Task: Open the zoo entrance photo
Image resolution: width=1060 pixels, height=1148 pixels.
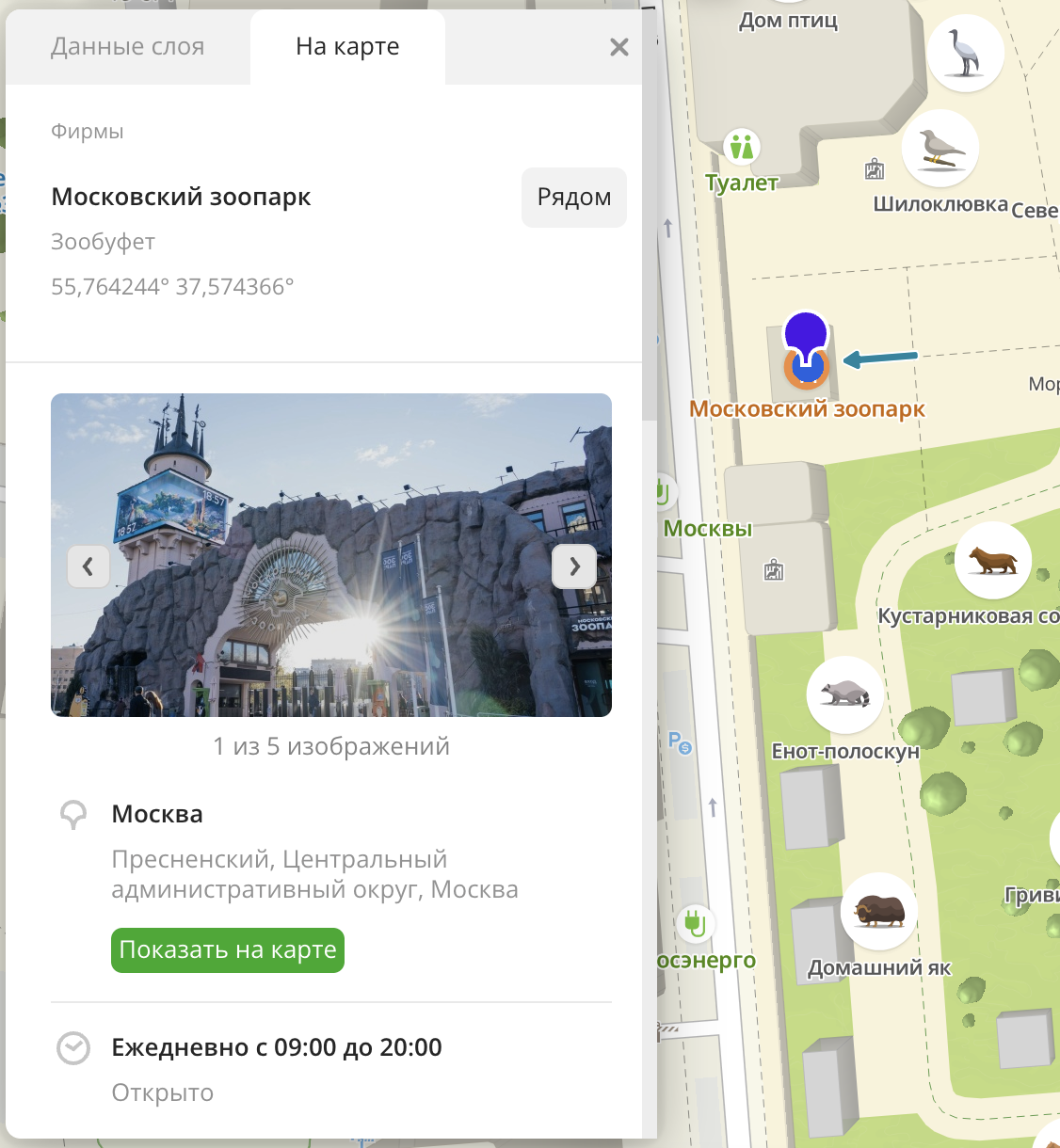Action: tap(331, 555)
